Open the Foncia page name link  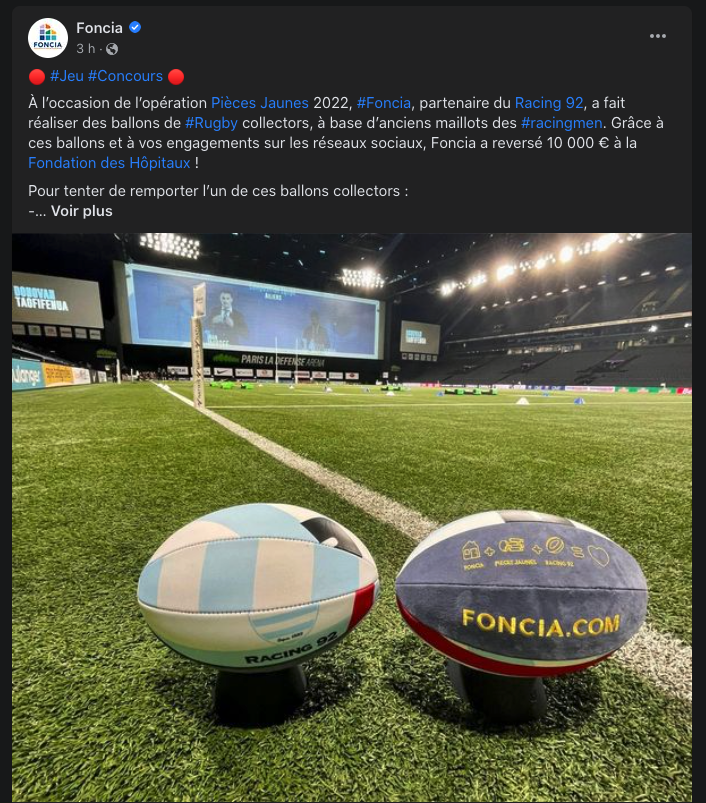coord(99,28)
